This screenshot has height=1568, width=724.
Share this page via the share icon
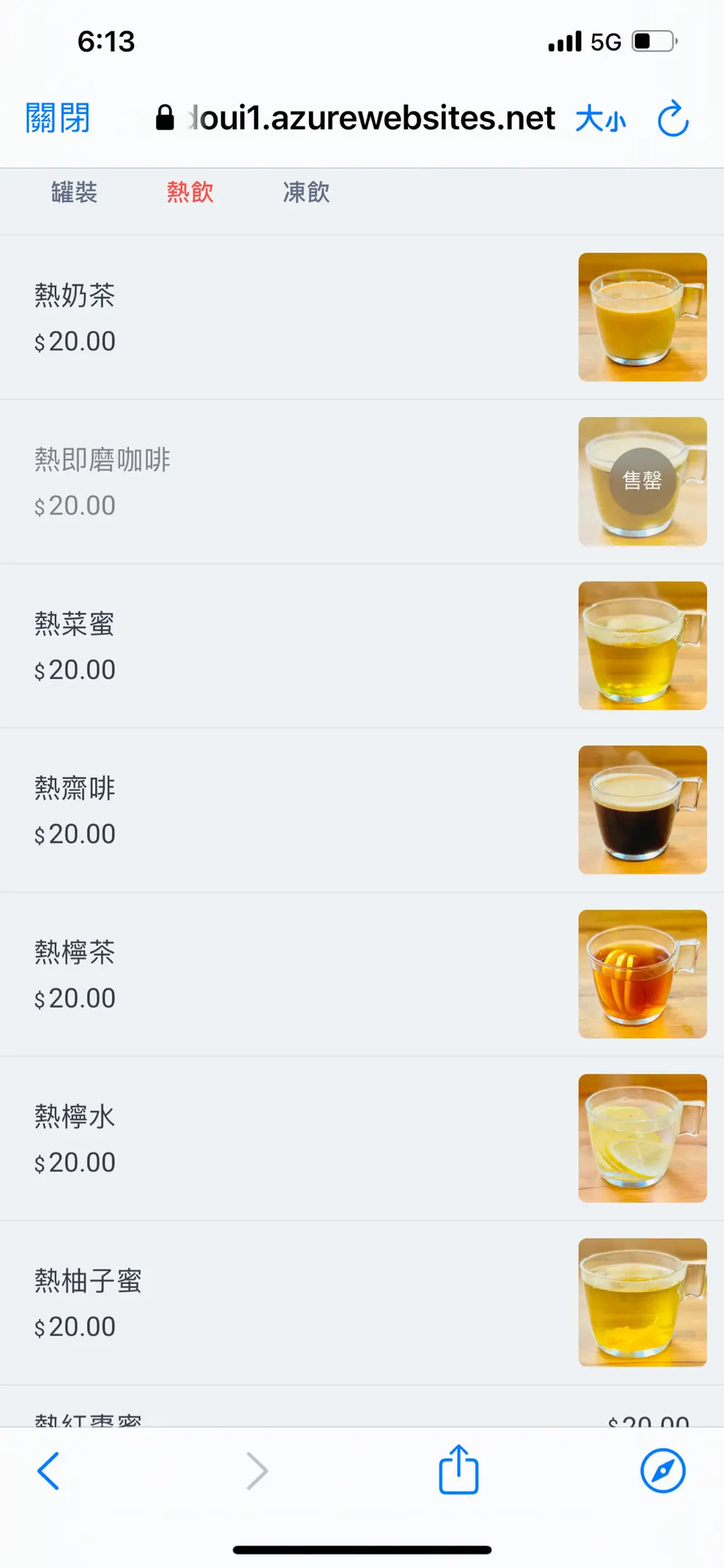(x=458, y=1470)
